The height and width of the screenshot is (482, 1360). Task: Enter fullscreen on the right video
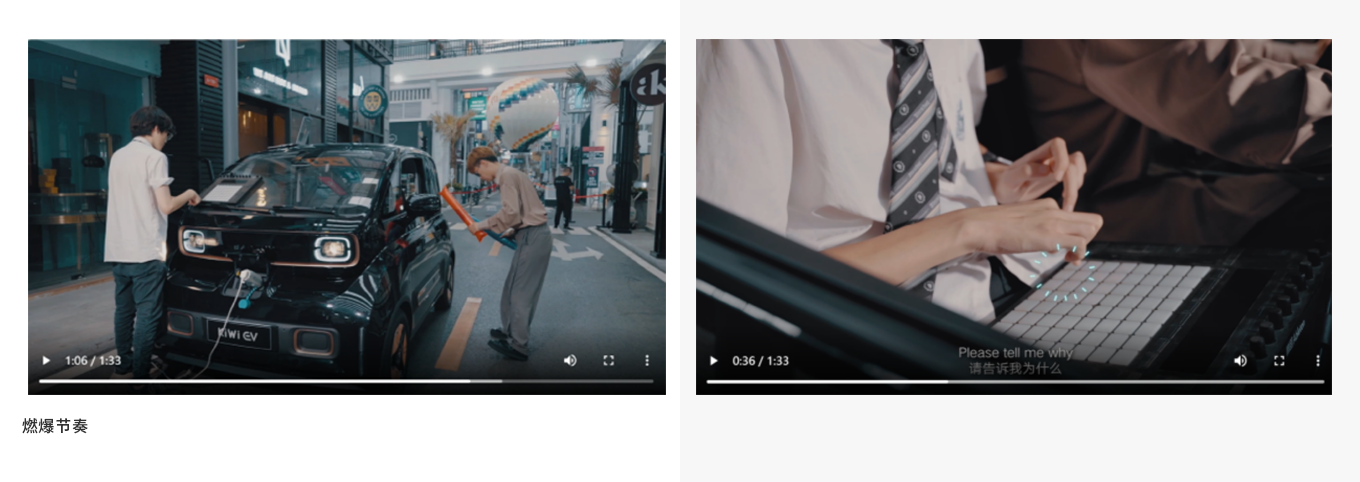tap(1279, 360)
